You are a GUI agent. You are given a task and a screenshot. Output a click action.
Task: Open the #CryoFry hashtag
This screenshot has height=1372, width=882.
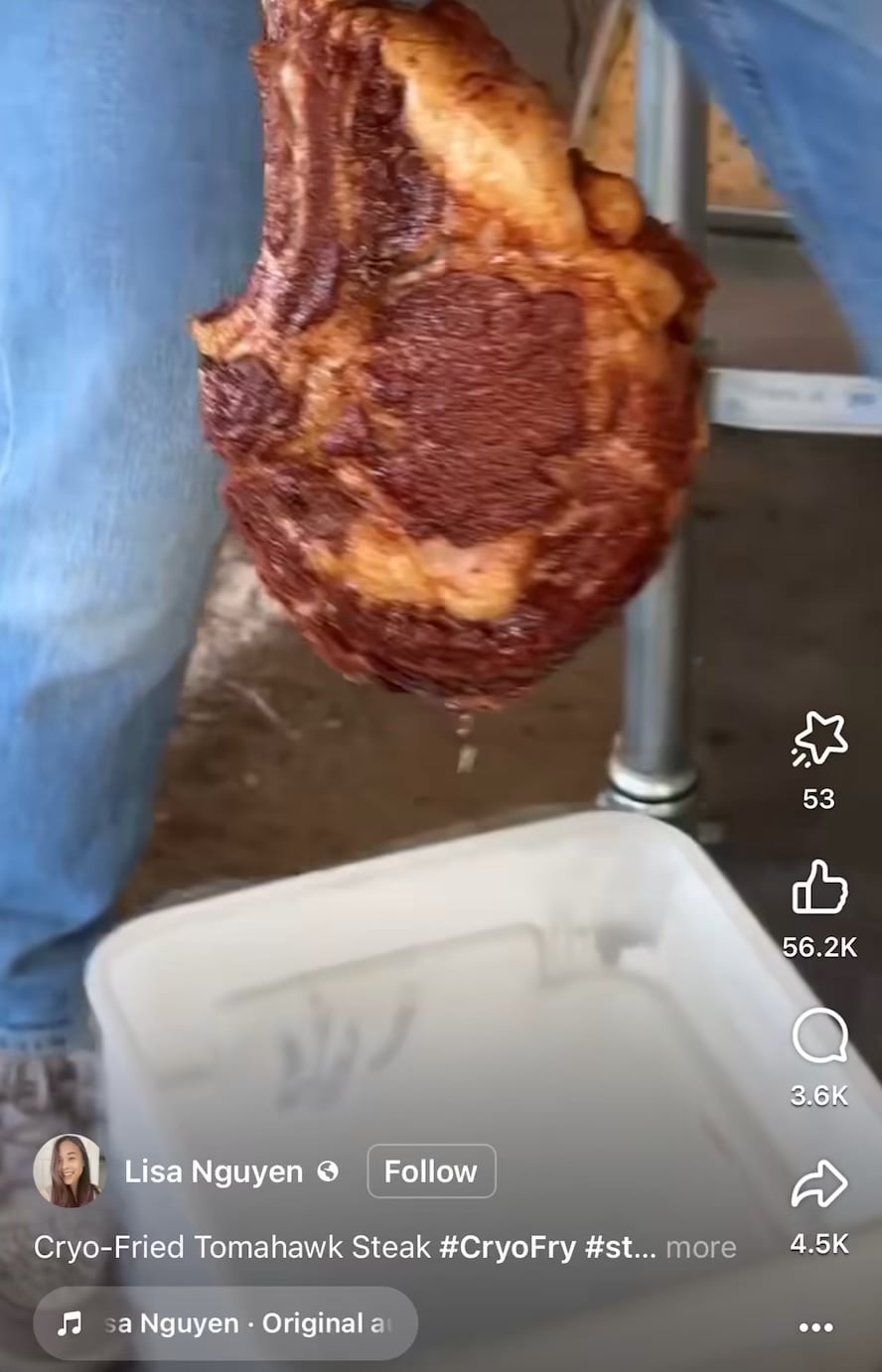[x=508, y=1247]
